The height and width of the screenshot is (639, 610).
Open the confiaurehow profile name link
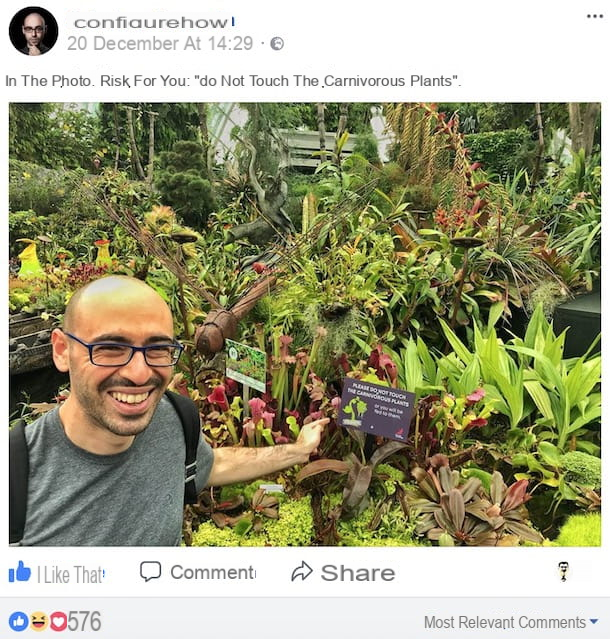coord(153,22)
